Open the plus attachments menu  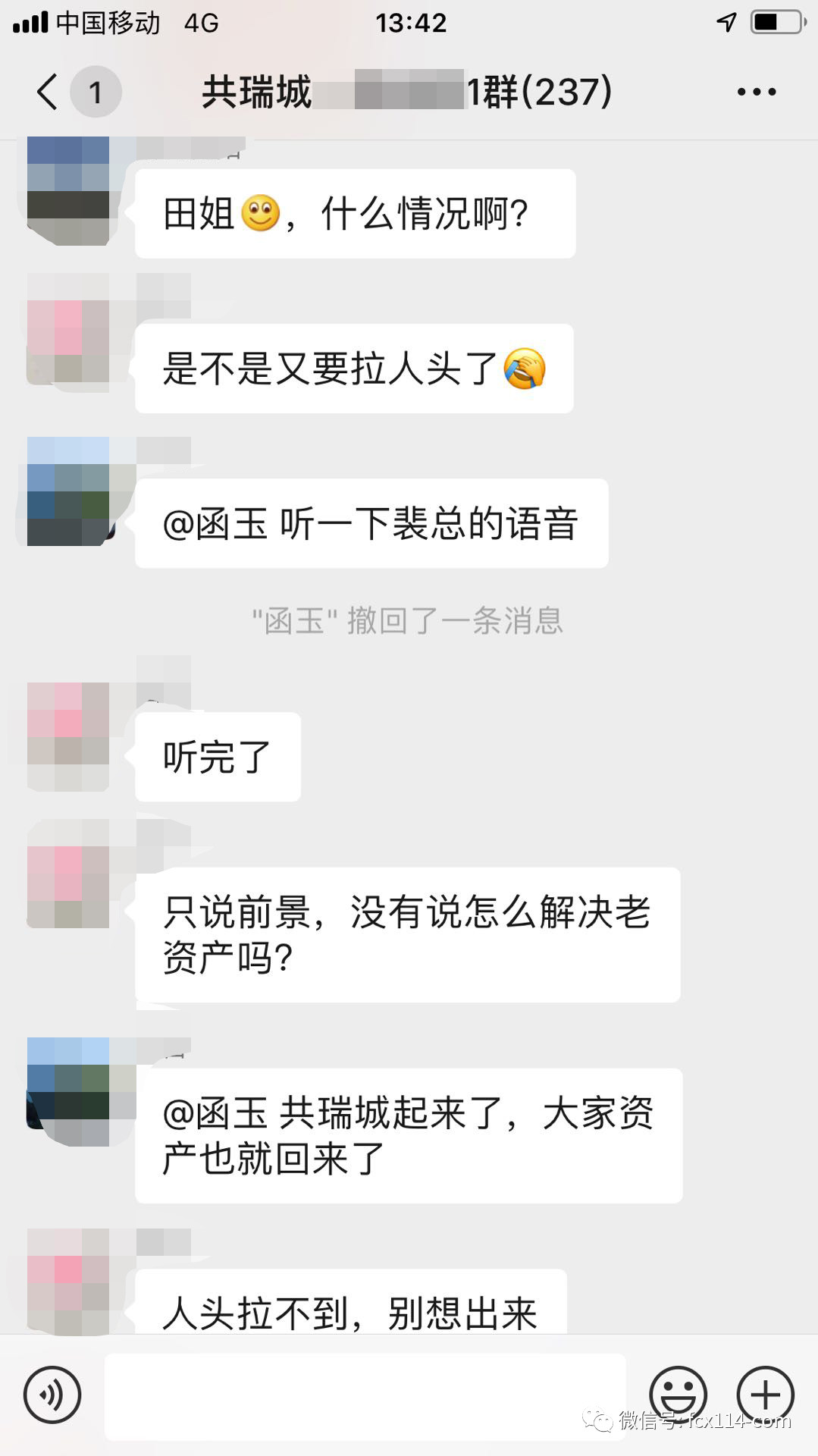coord(765,1395)
